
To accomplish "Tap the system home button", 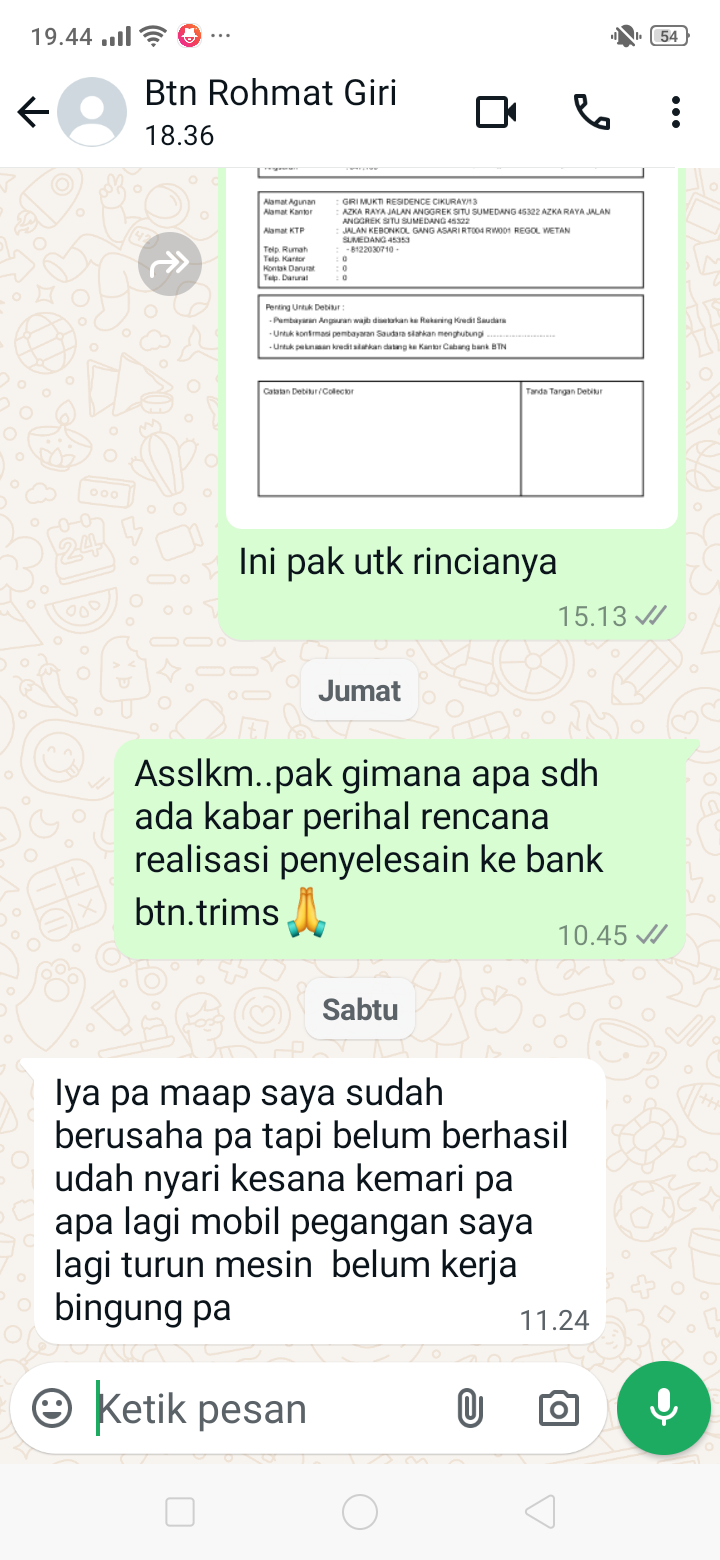I will click(360, 1512).
